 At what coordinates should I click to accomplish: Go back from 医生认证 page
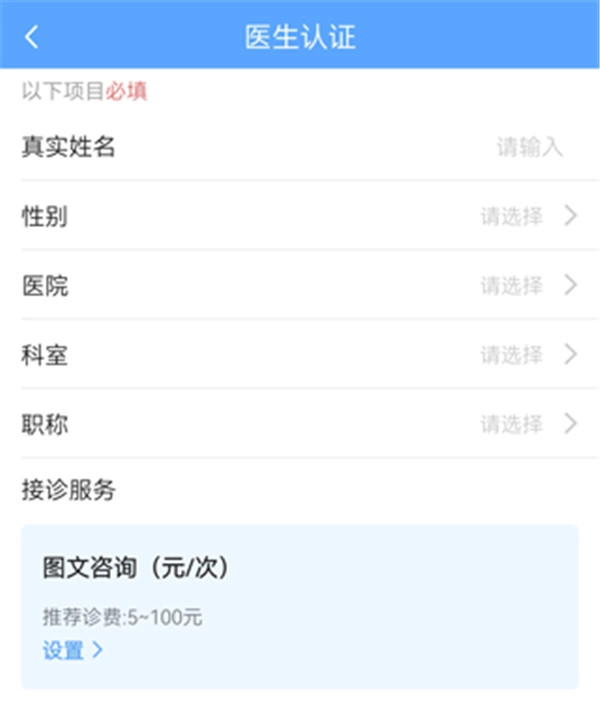[32, 37]
